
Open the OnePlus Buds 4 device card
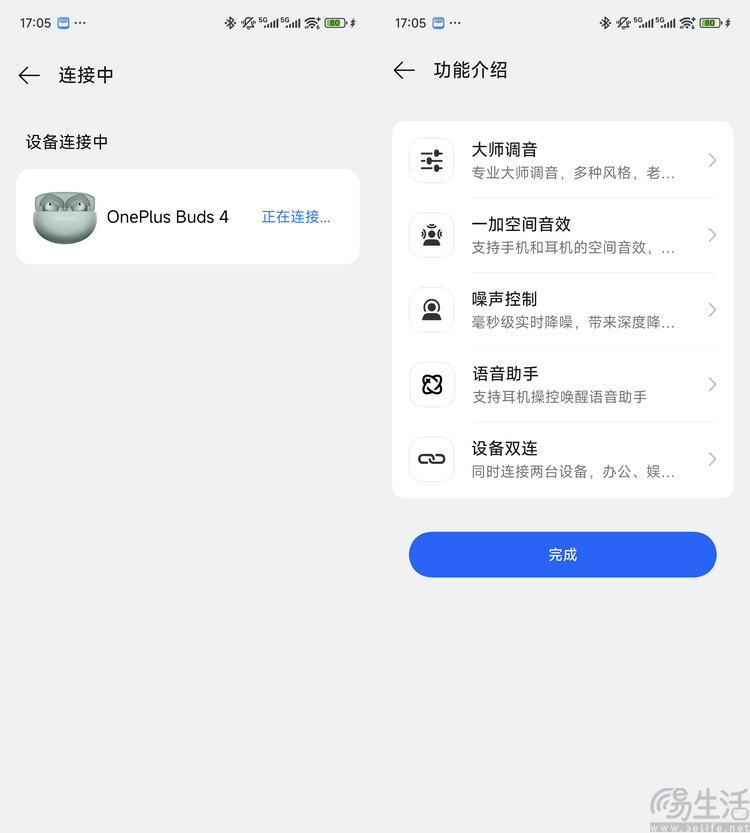[x=187, y=217]
